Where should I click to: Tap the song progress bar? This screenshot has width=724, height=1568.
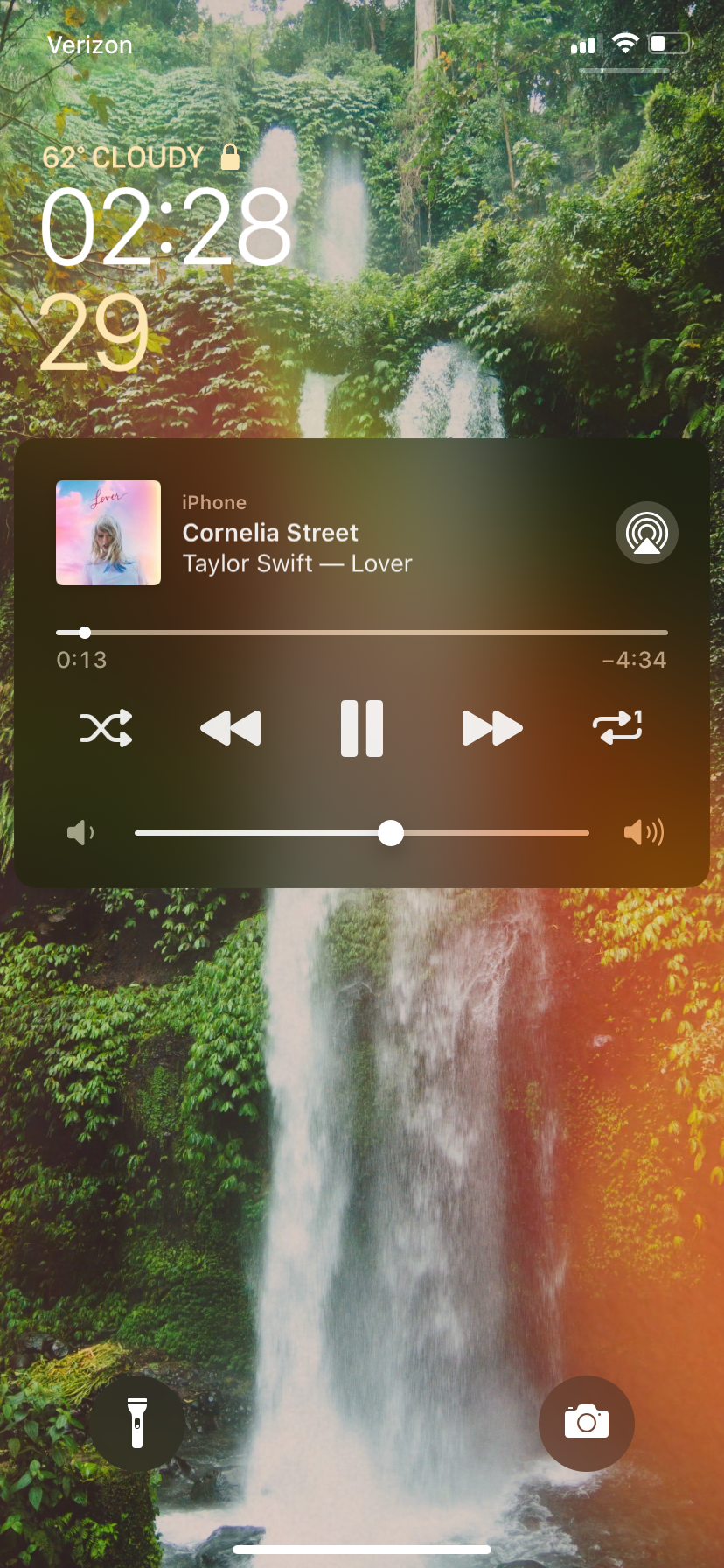[362, 632]
